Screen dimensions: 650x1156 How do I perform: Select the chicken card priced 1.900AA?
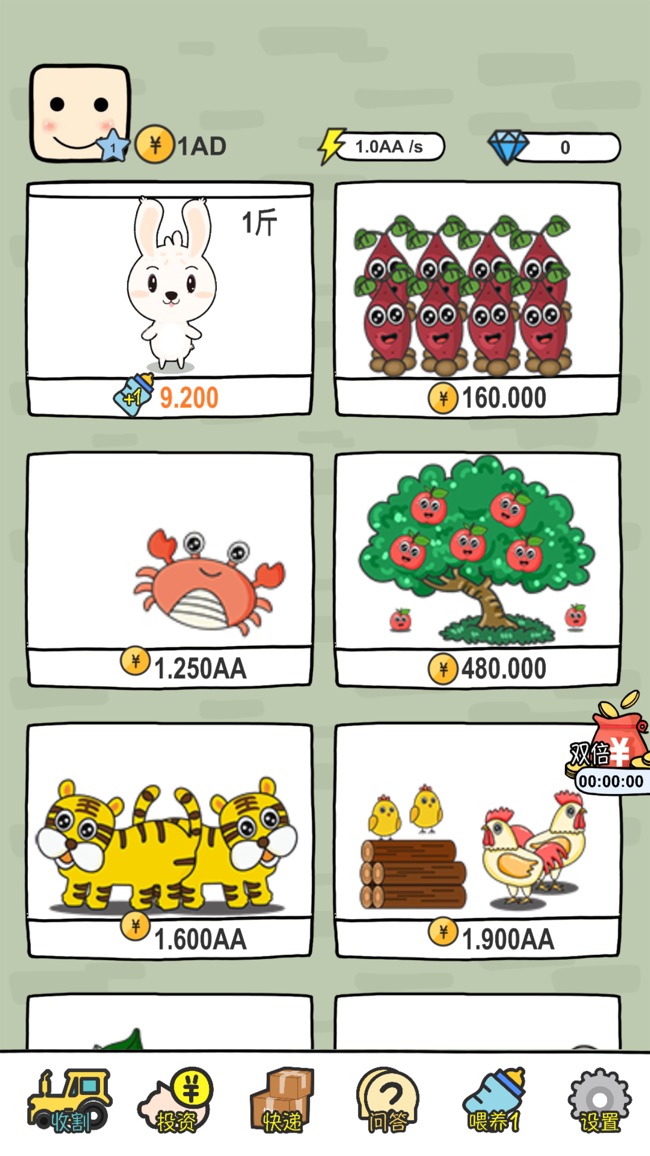(477, 840)
